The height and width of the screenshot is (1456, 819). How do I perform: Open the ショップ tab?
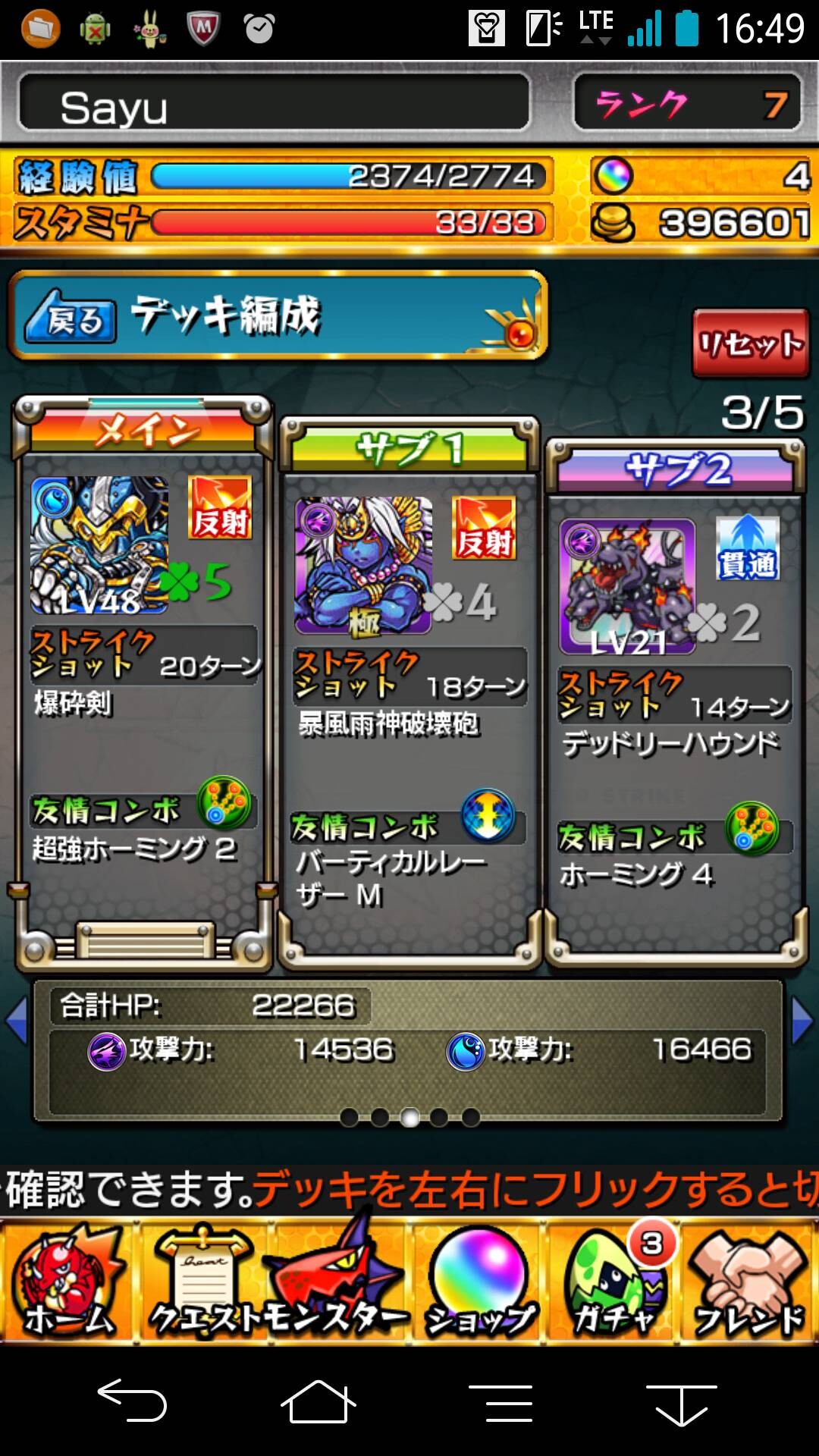click(x=479, y=1282)
